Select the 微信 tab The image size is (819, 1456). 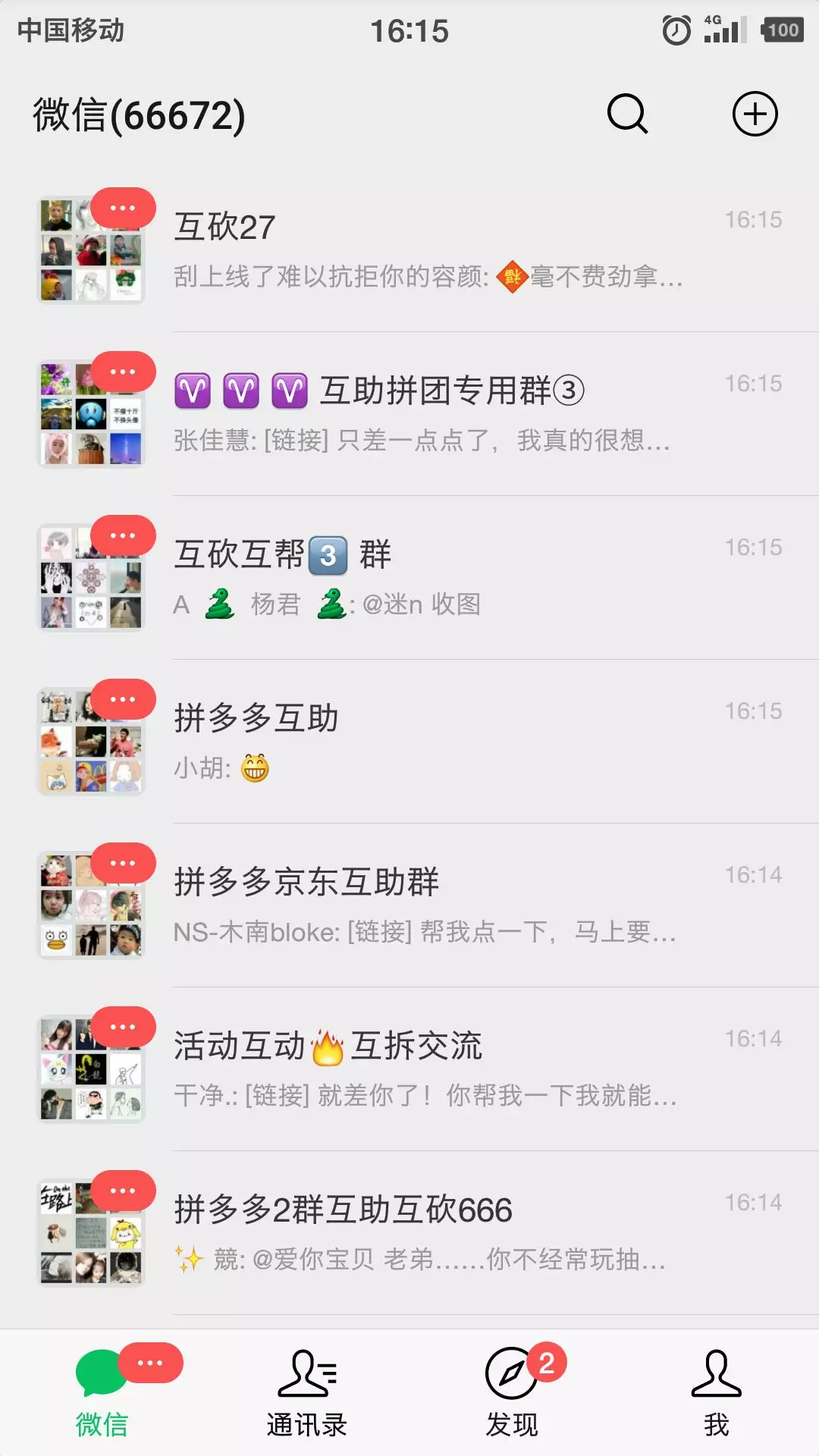click(x=102, y=1392)
